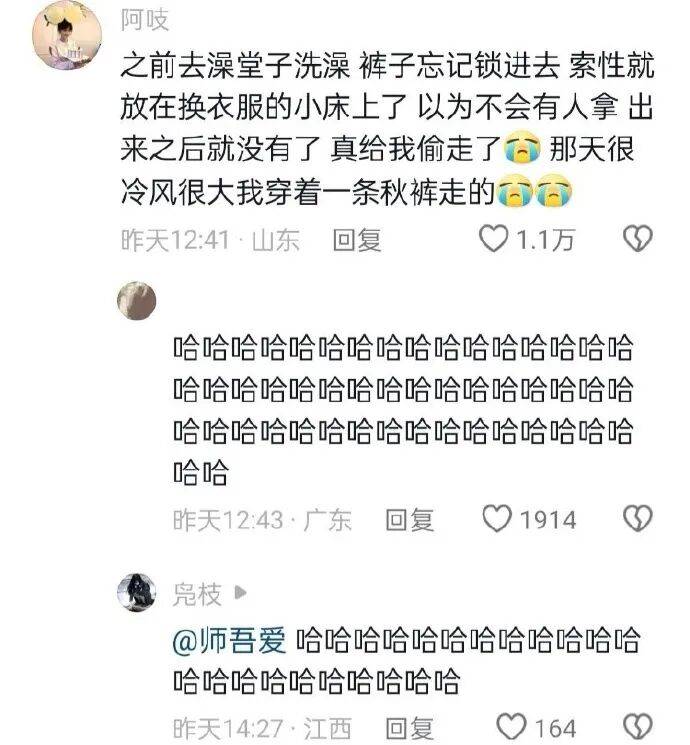Reply to 尧枝's comment from 江西
690x745 pixels.
410,726
